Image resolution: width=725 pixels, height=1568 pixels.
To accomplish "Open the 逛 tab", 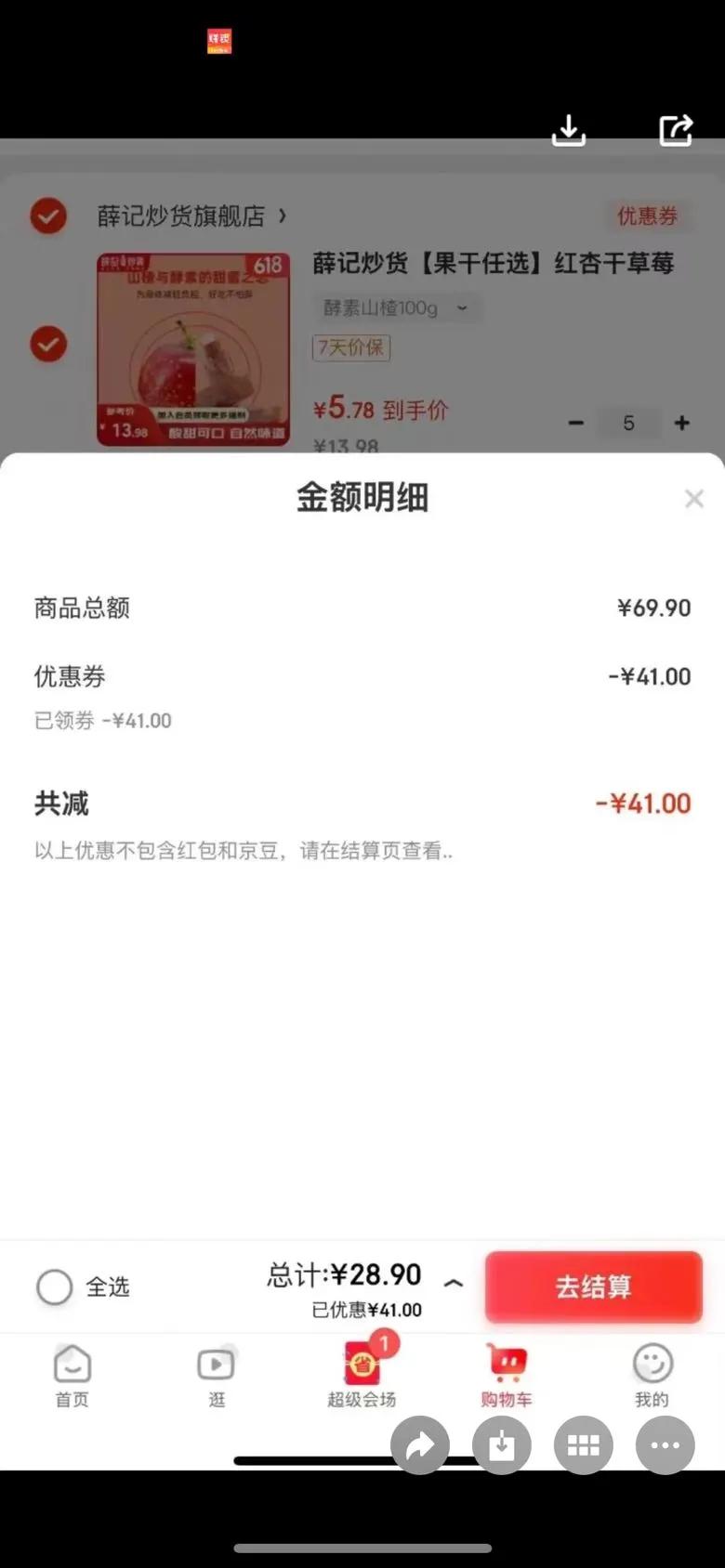I will (x=217, y=1376).
